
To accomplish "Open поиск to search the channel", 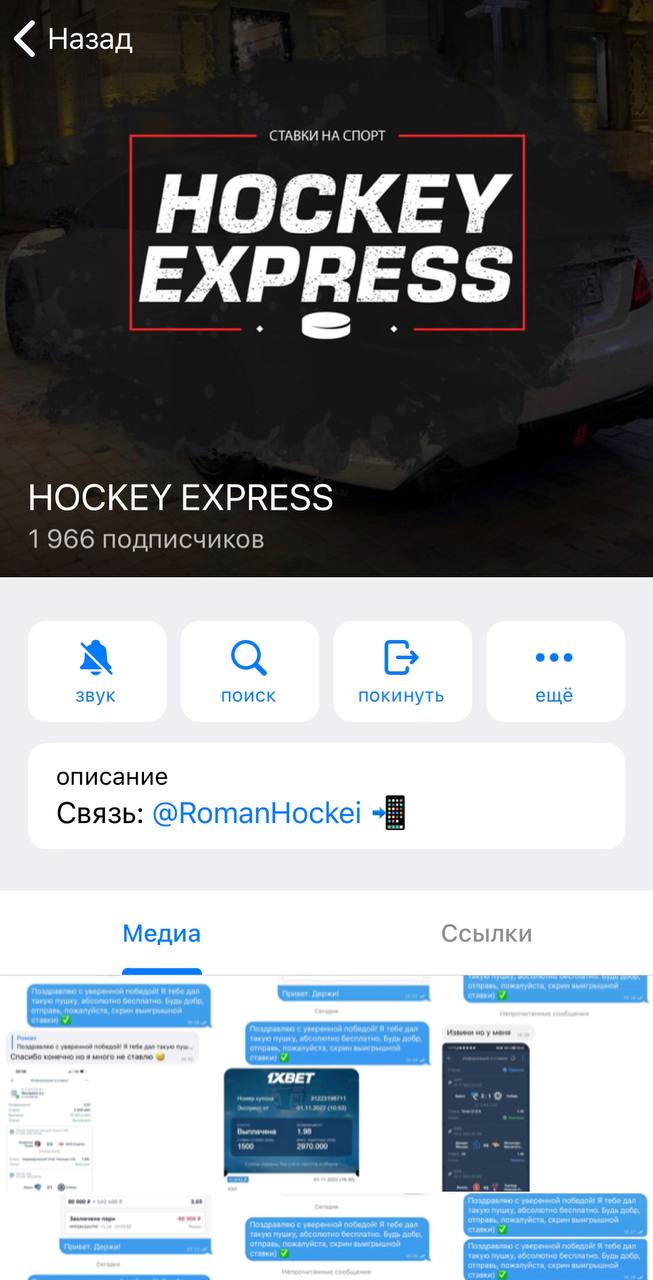I will click(x=249, y=671).
